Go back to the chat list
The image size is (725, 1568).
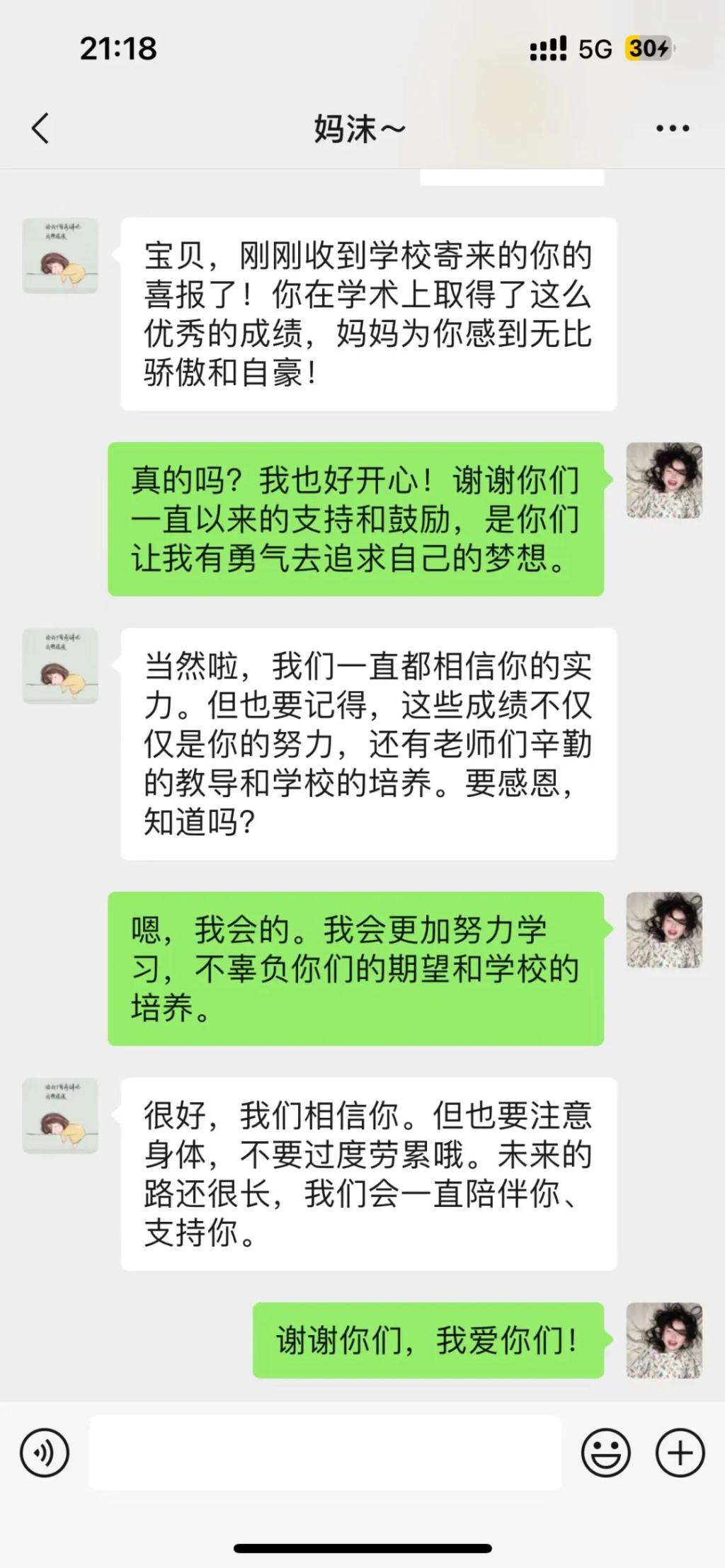tap(41, 129)
